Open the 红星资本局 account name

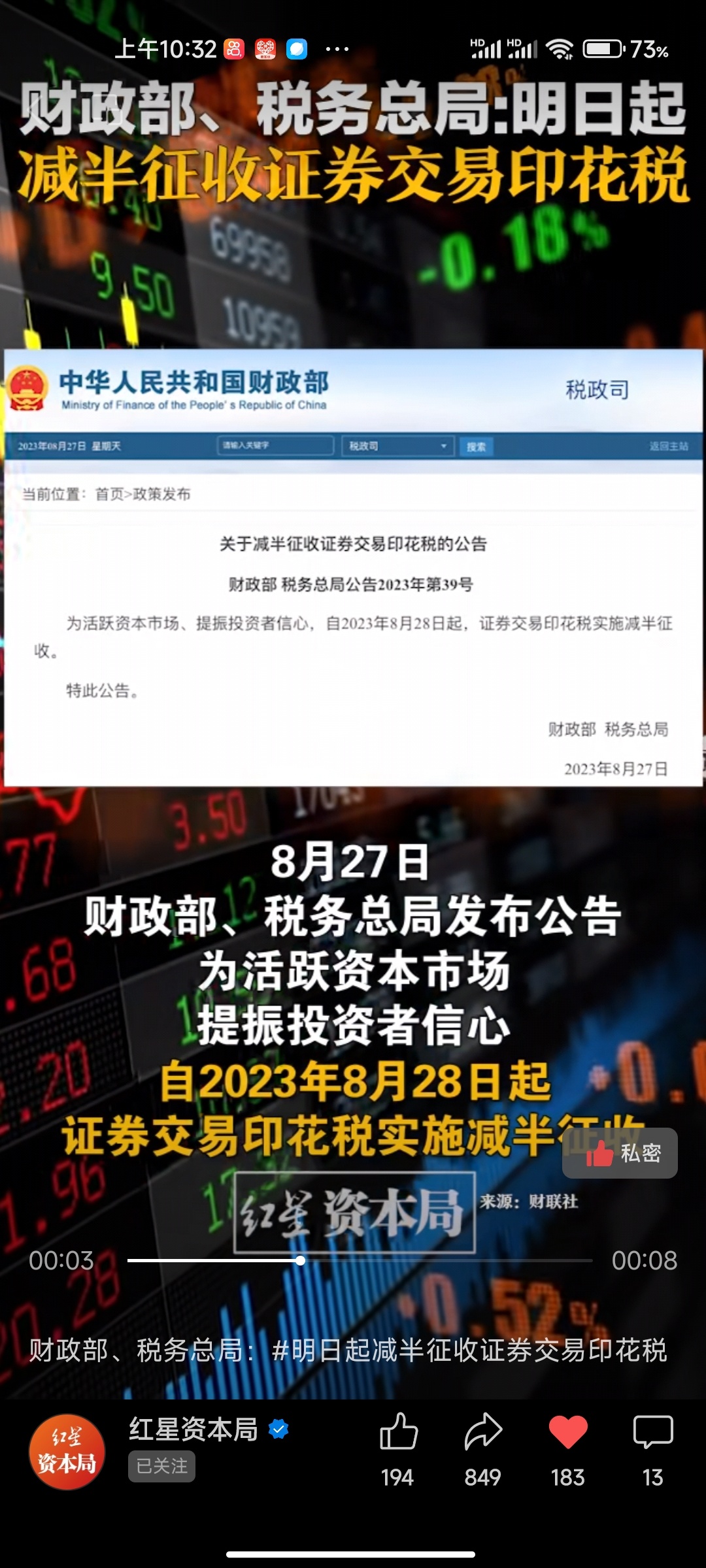point(193,1429)
